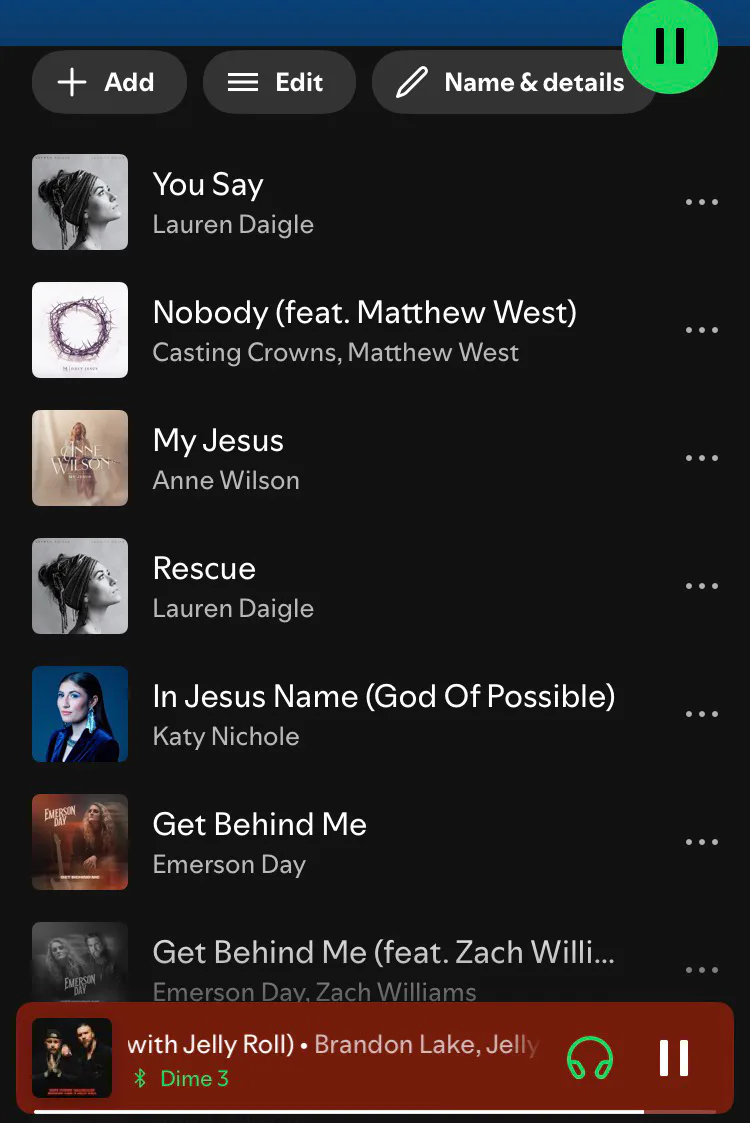This screenshot has width=750, height=1123.
Task: Open the Edit playlist option
Action: coord(278,82)
